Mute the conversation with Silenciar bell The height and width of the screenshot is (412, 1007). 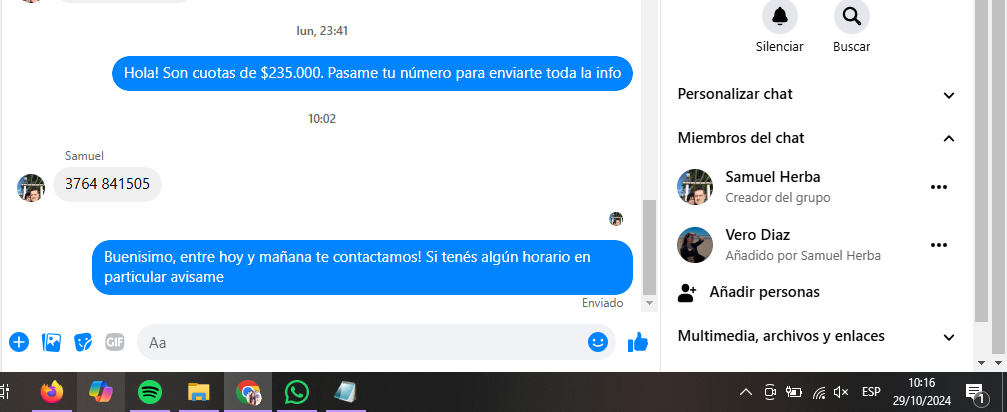pyautogui.click(x=779, y=16)
